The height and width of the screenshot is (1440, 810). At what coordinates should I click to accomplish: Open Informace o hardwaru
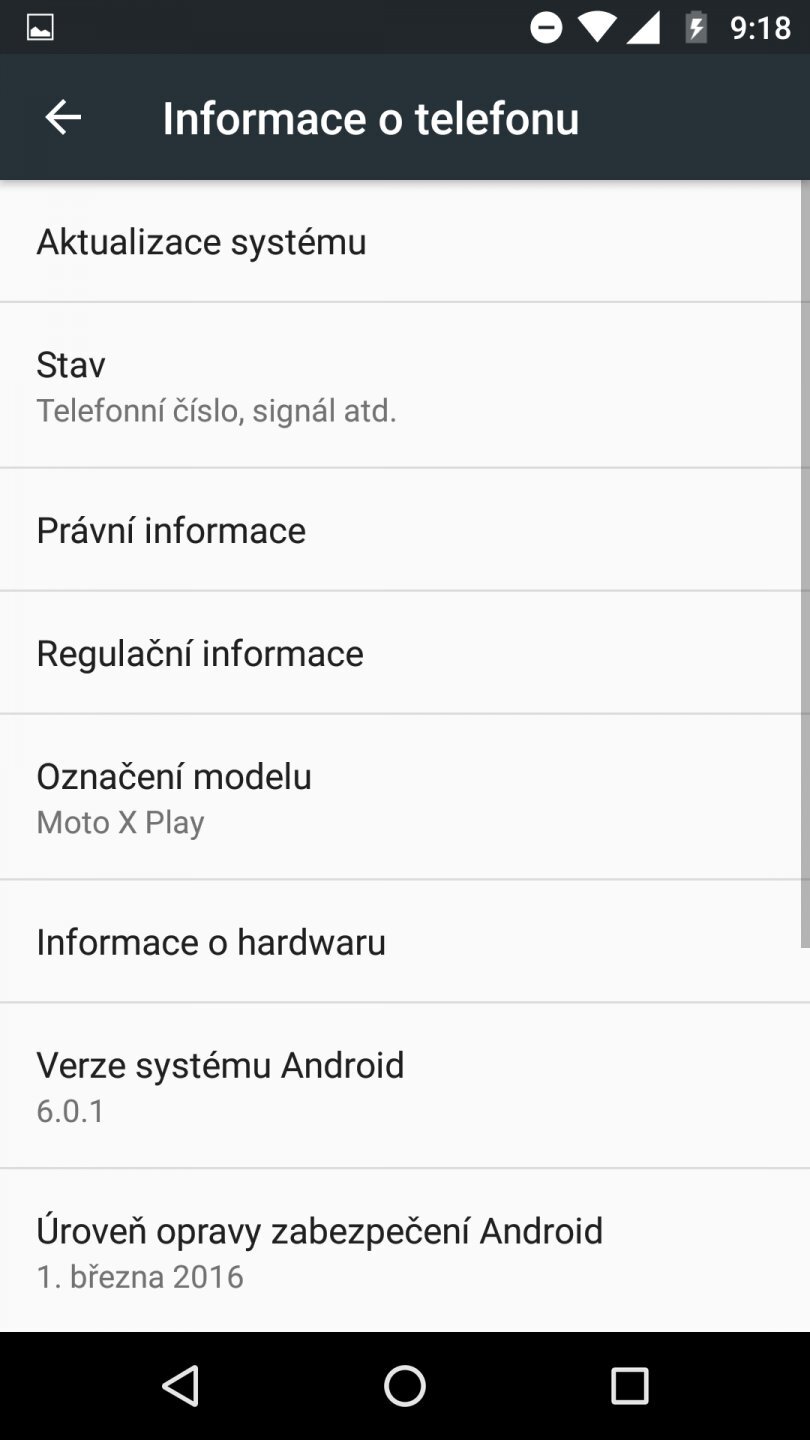point(211,941)
